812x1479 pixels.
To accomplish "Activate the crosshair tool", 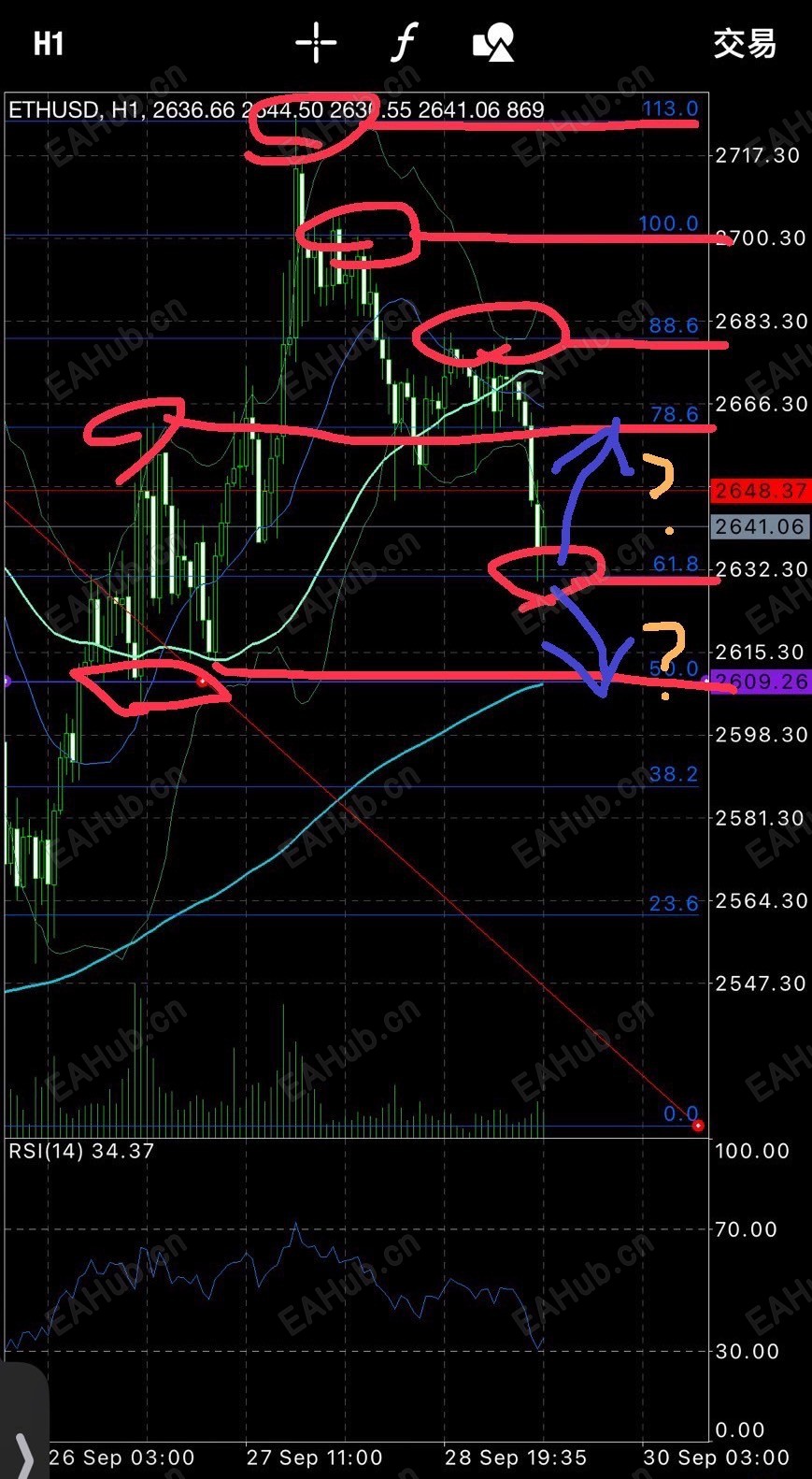I will click(x=316, y=43).
